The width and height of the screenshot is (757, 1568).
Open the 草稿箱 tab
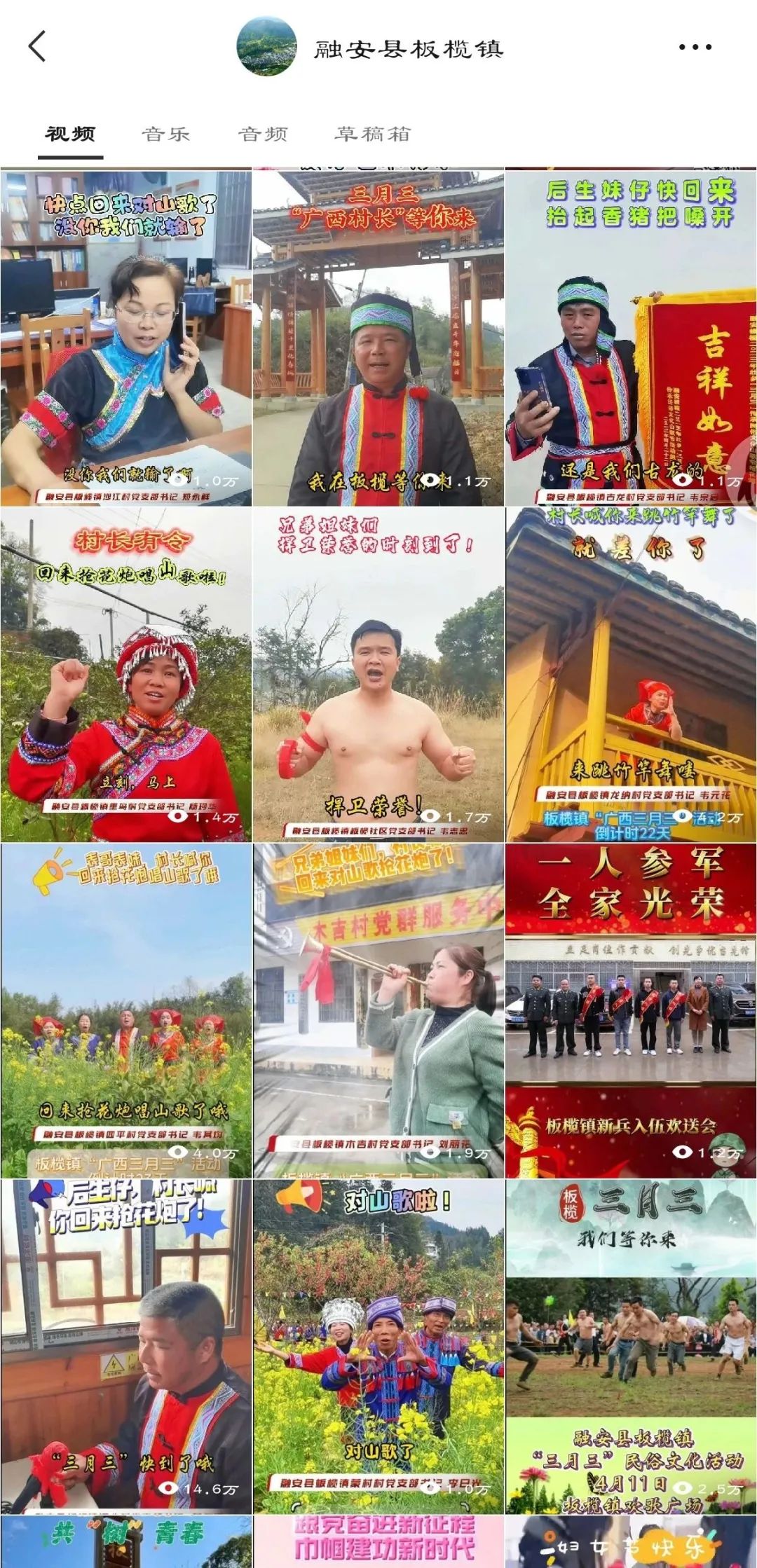[x=372, y=134]
